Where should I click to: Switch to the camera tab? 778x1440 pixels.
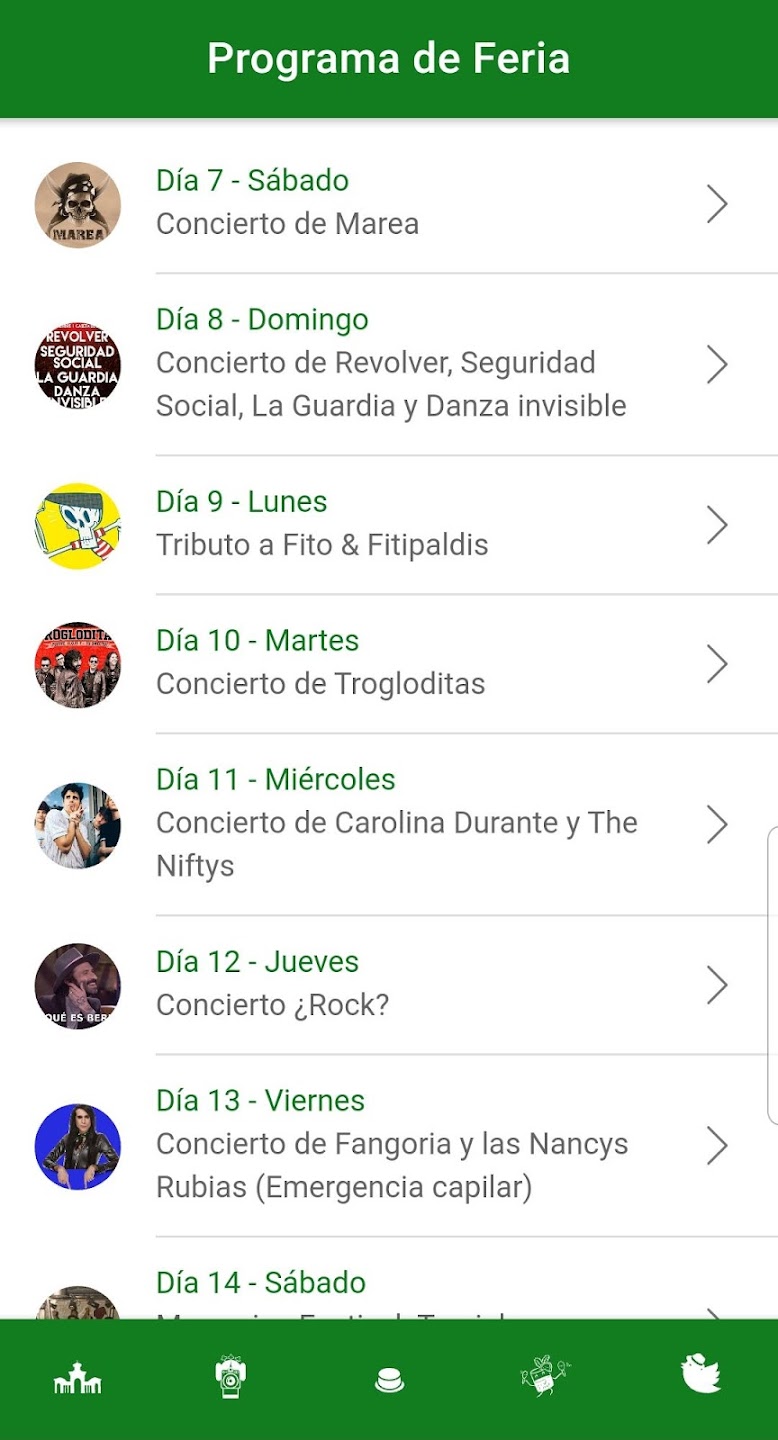coord(231,1378)
